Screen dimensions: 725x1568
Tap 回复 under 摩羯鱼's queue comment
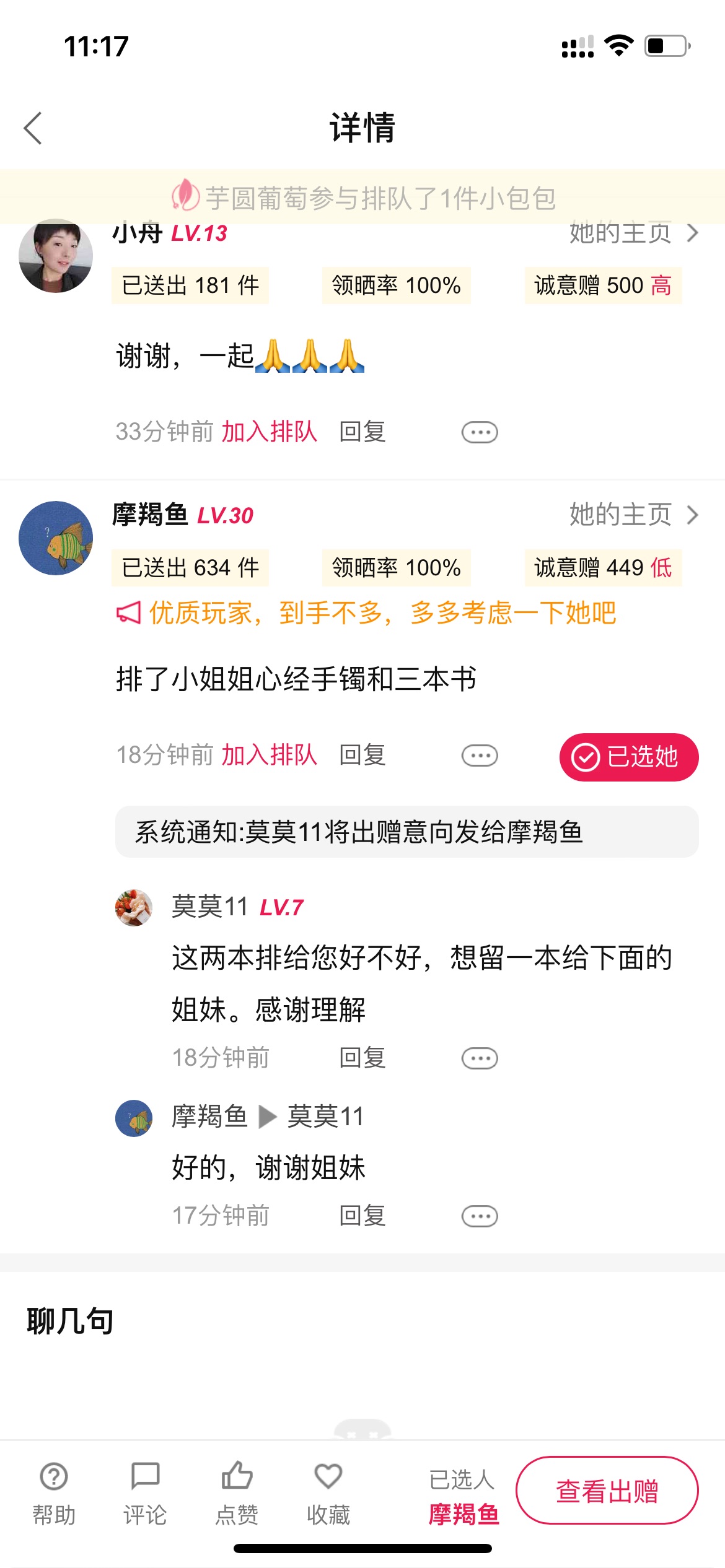pos(362,755)
